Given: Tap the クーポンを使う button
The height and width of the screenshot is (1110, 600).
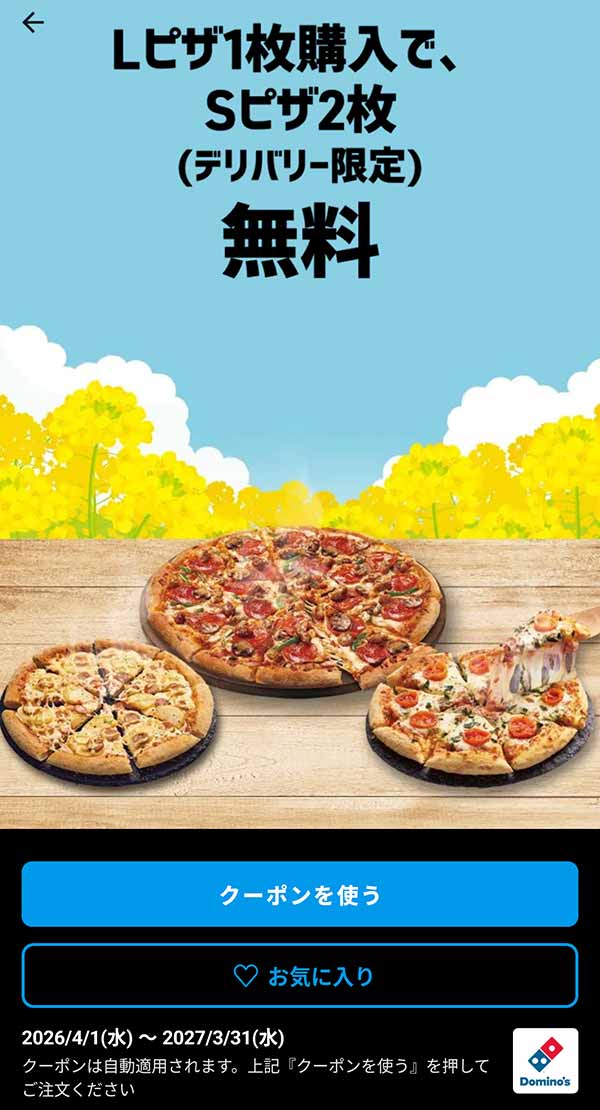Looking at the screenshot, I should coord(300,894).
